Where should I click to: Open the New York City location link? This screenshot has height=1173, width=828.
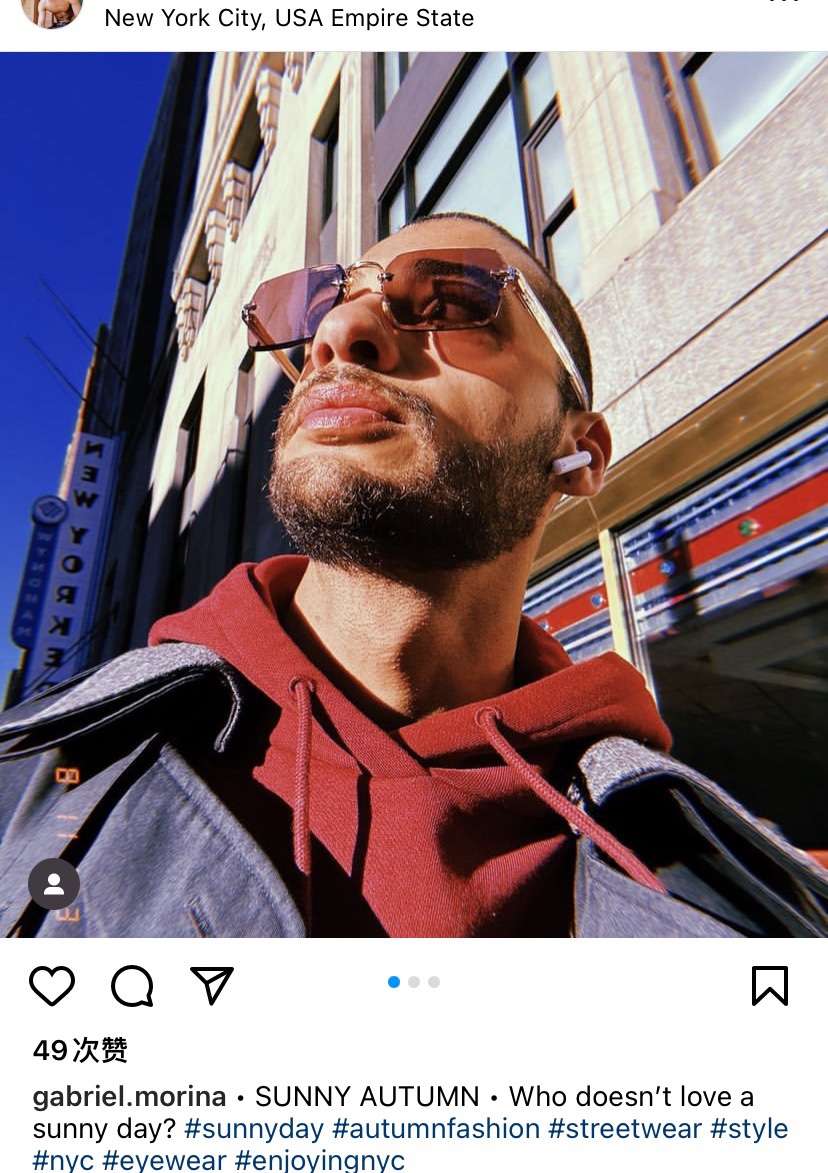coord(289,17)
